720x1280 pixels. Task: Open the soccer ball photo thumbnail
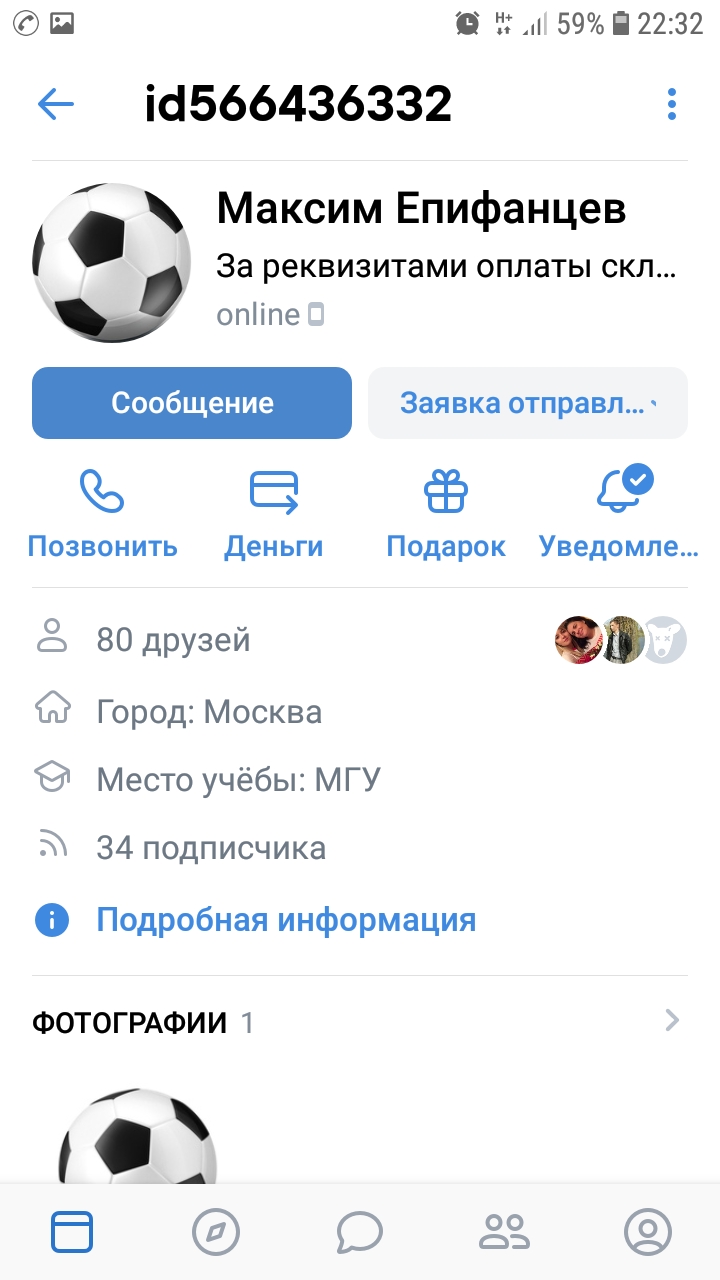(137, 1136)
